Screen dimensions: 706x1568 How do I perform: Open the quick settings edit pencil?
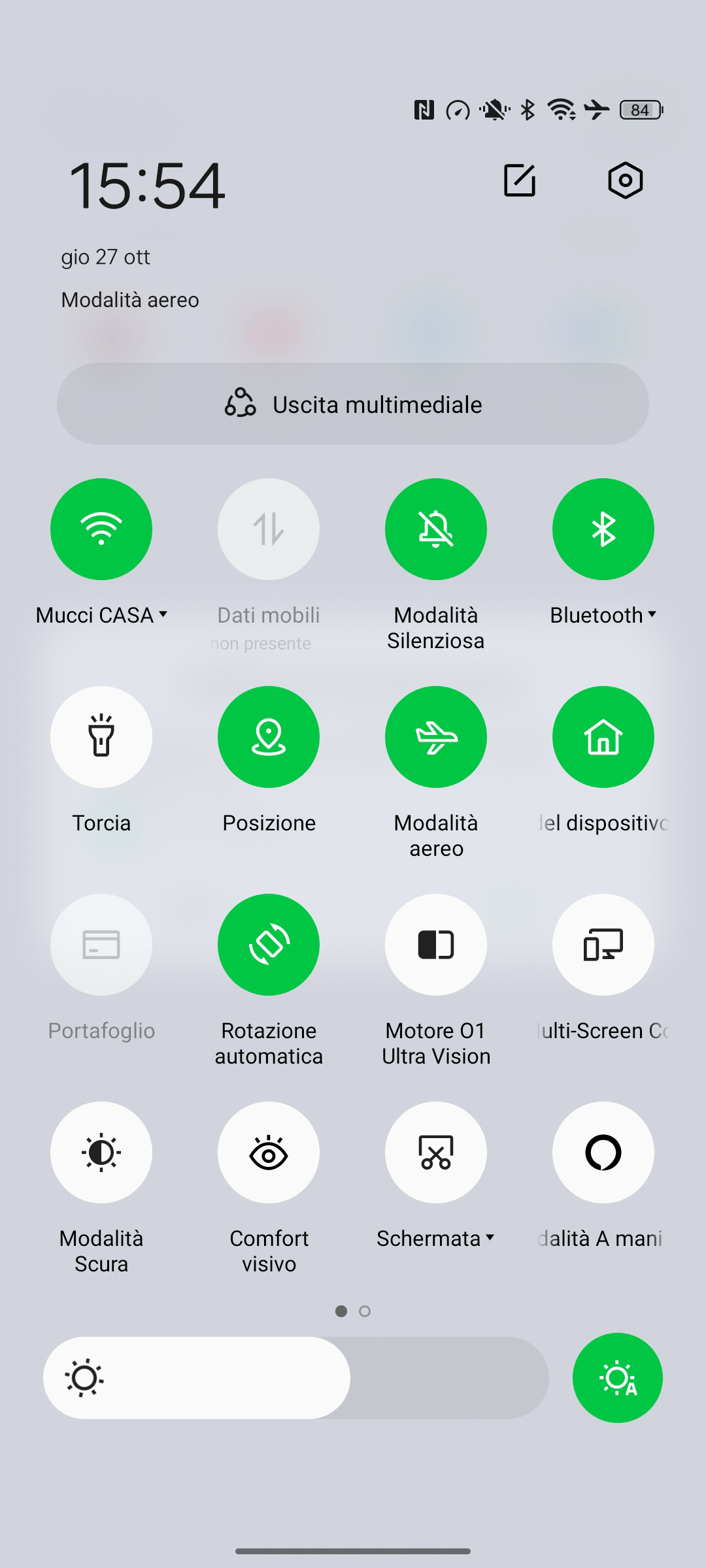[520, 180]
